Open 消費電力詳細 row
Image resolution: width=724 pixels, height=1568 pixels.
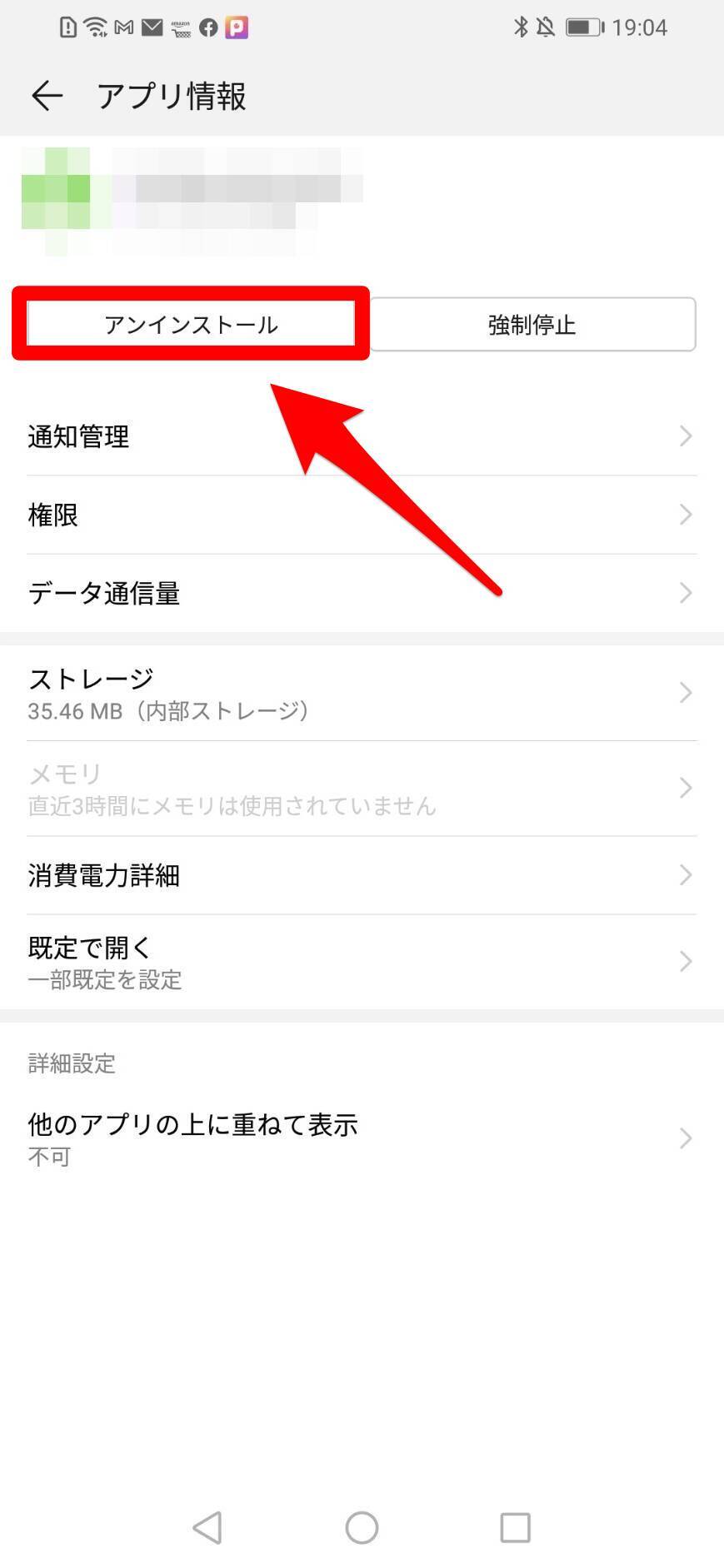point(362,875)
